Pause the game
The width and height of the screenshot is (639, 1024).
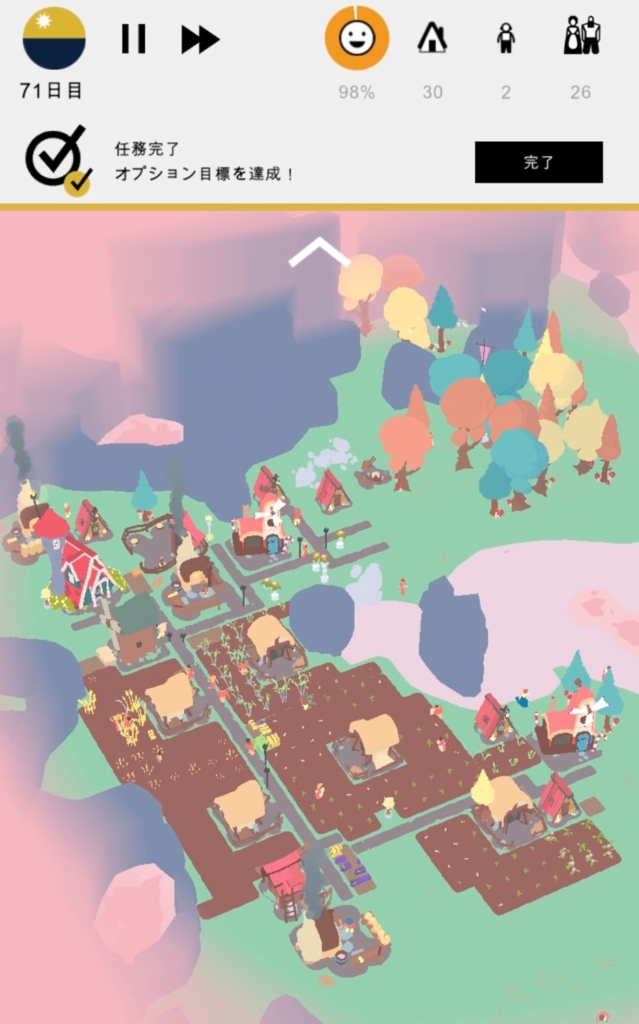(133, 39)
